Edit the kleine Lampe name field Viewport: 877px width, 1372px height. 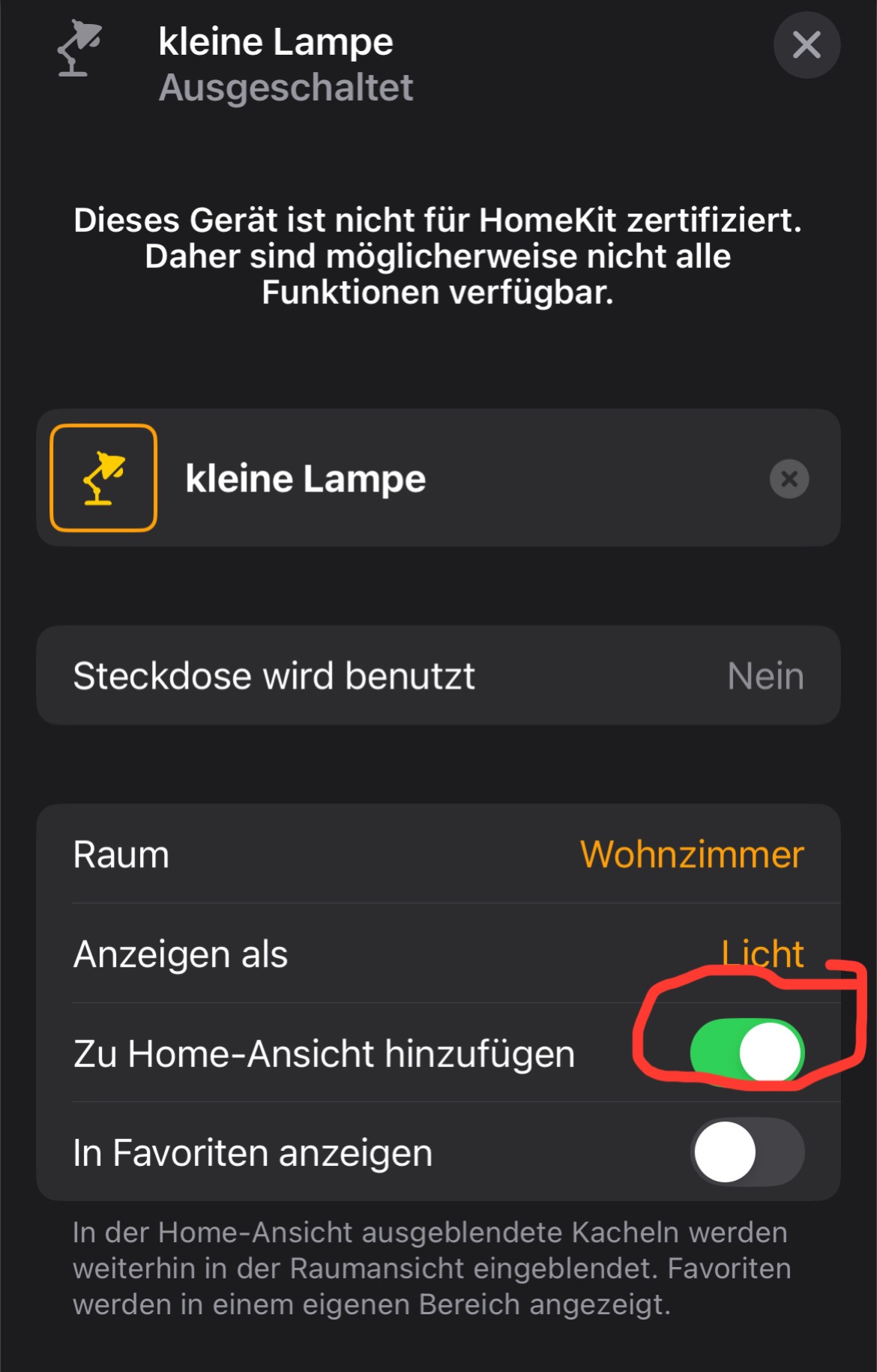coord(450,478)
